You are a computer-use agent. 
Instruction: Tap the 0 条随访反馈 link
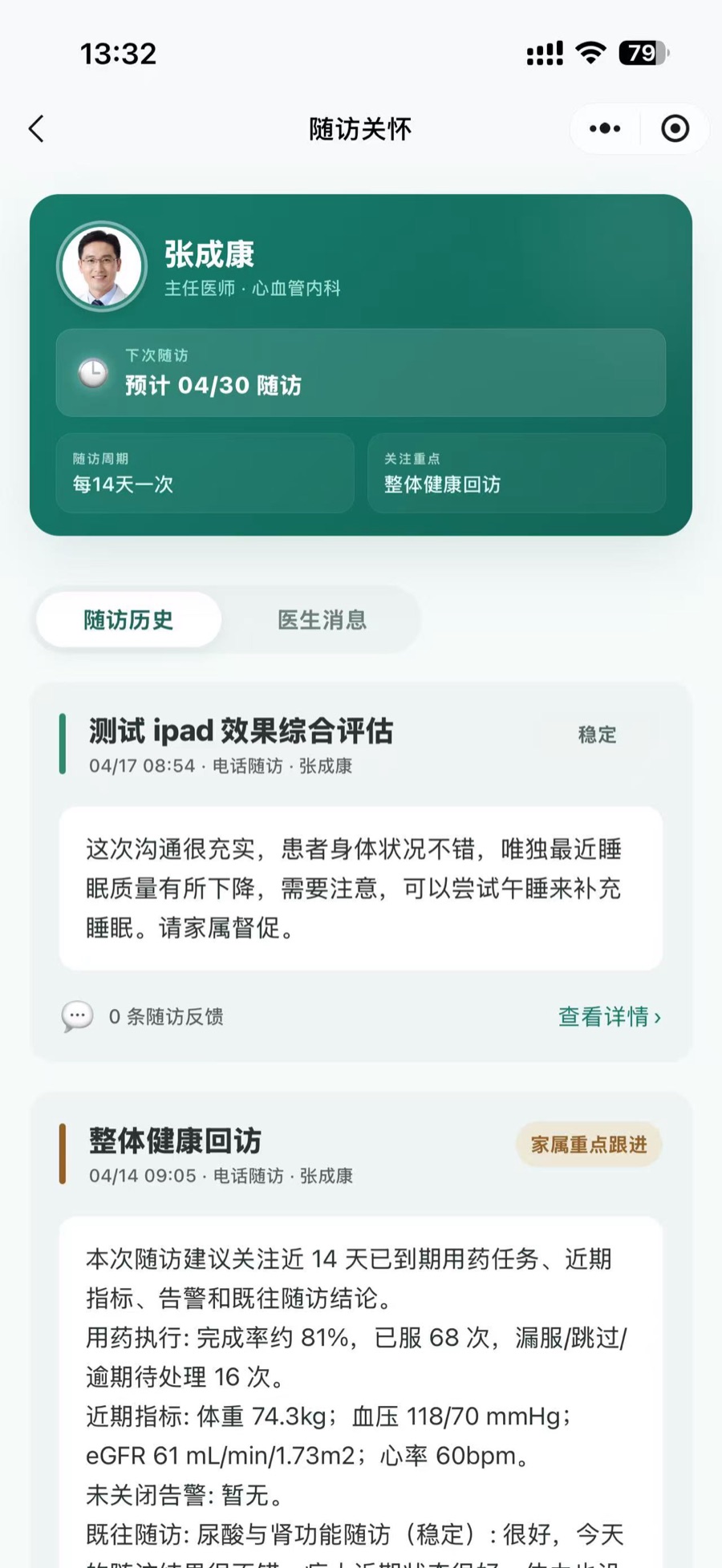[164, 1016]
